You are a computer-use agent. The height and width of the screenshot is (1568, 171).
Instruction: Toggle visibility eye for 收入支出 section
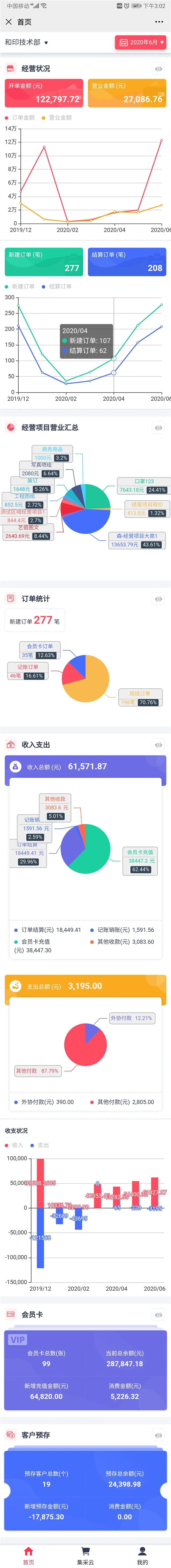159,745
